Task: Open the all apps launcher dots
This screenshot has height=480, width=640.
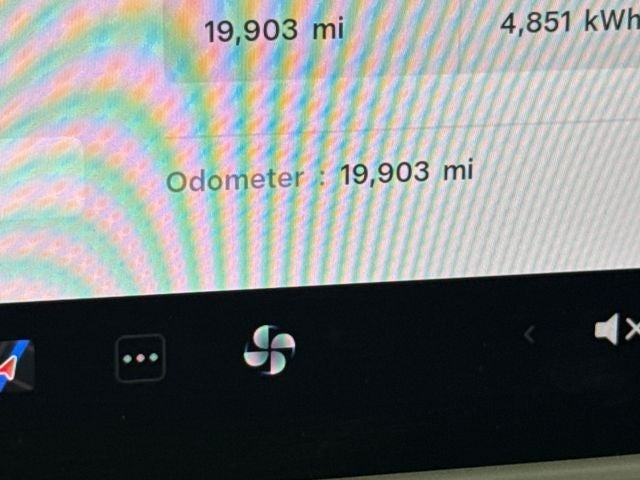Action: [x=140, y=357]
